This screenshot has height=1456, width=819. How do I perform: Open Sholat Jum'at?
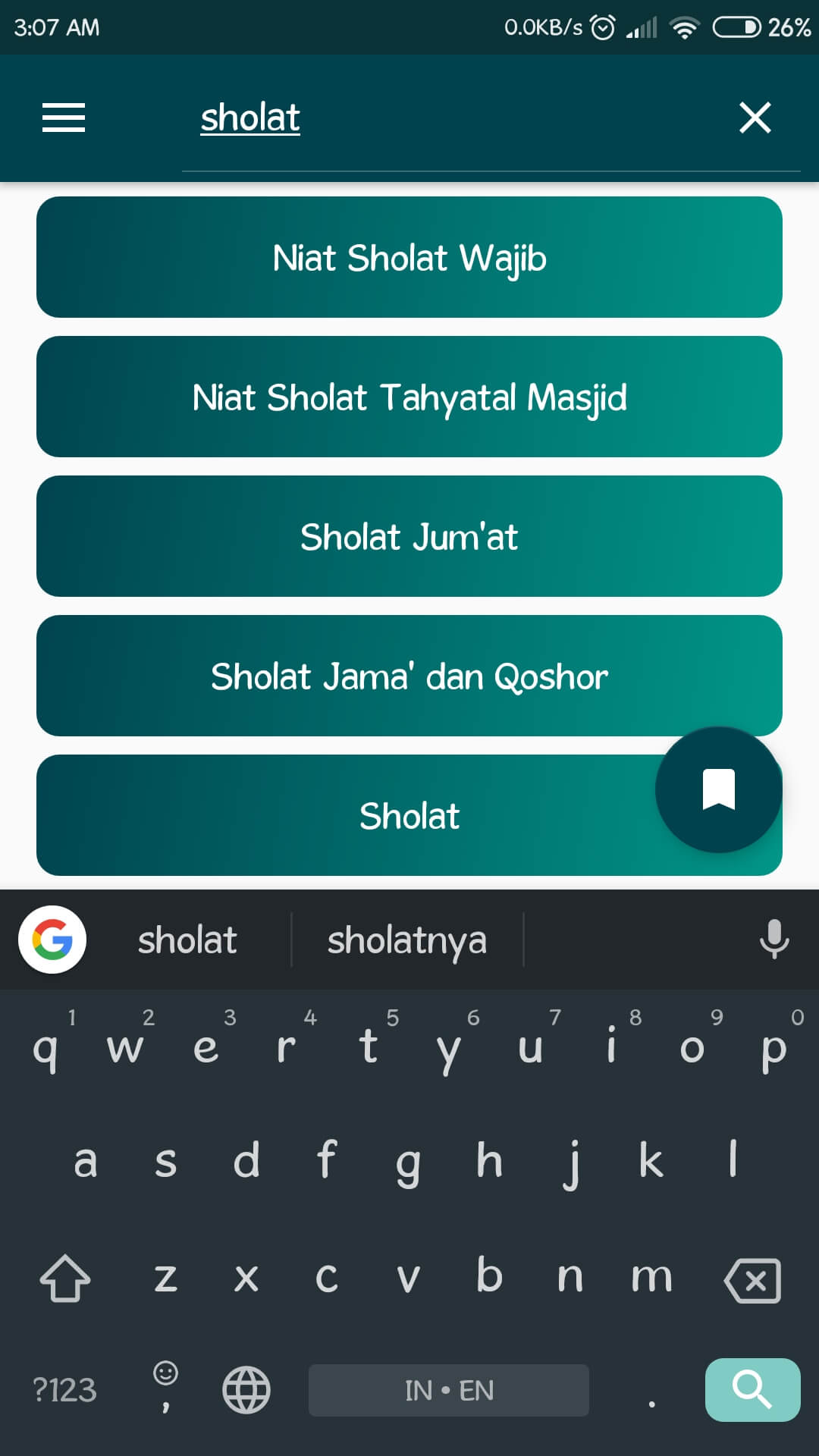coord(409,537)
